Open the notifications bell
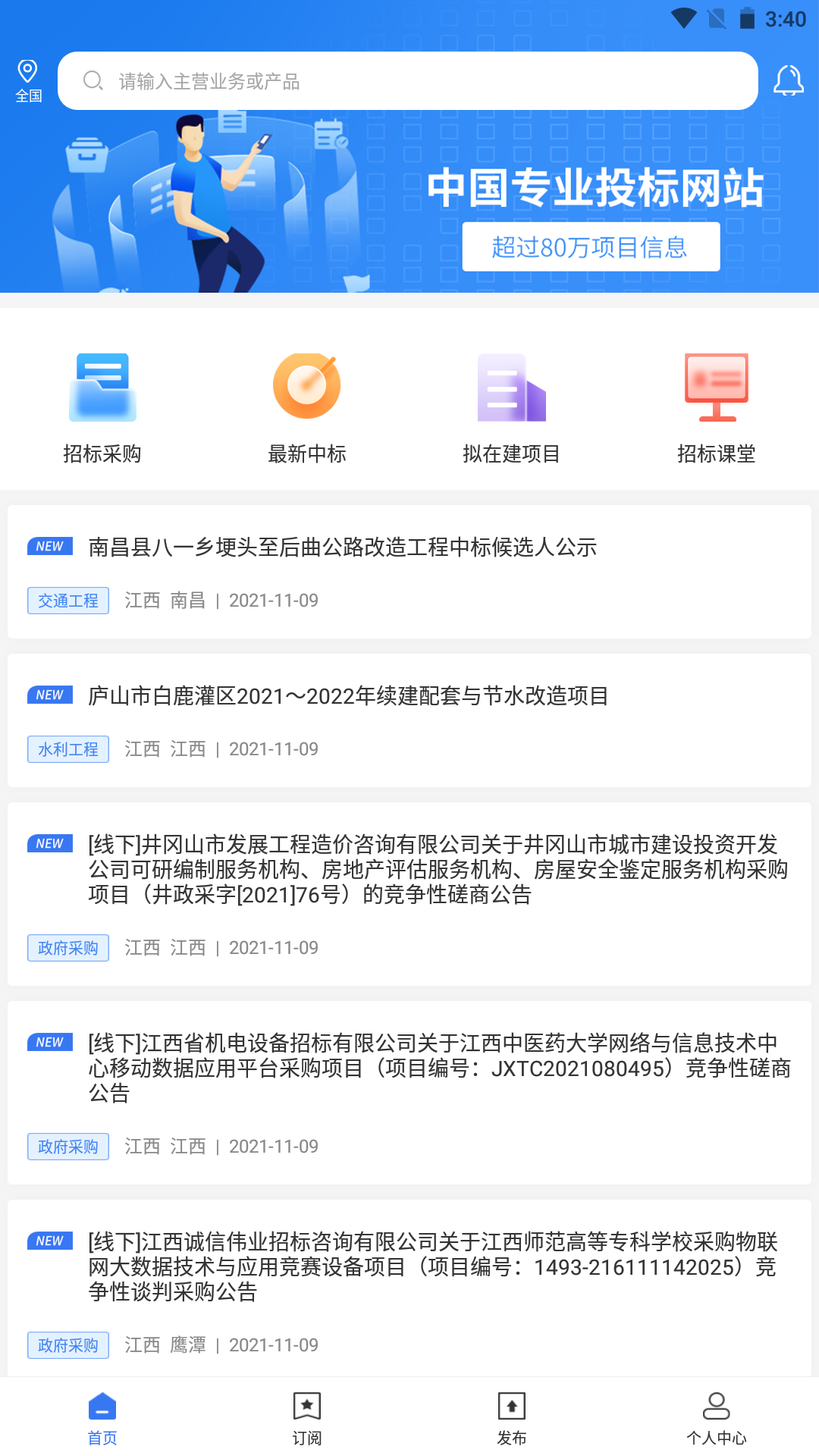The width and height of the screenshot is (819, 1456). pyautogui.click(x=788, y=80)
